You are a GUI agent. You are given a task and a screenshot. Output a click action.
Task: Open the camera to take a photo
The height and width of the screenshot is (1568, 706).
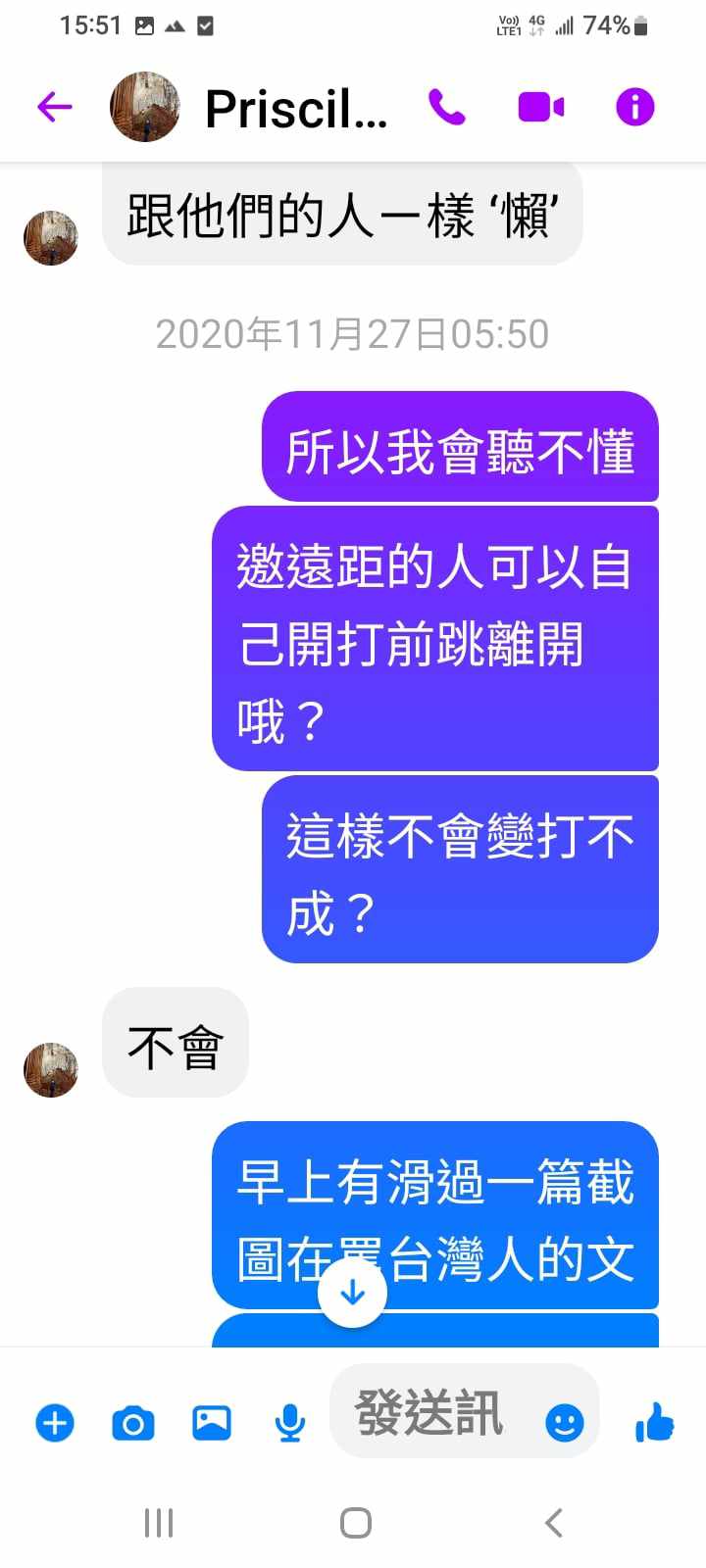133,1422
